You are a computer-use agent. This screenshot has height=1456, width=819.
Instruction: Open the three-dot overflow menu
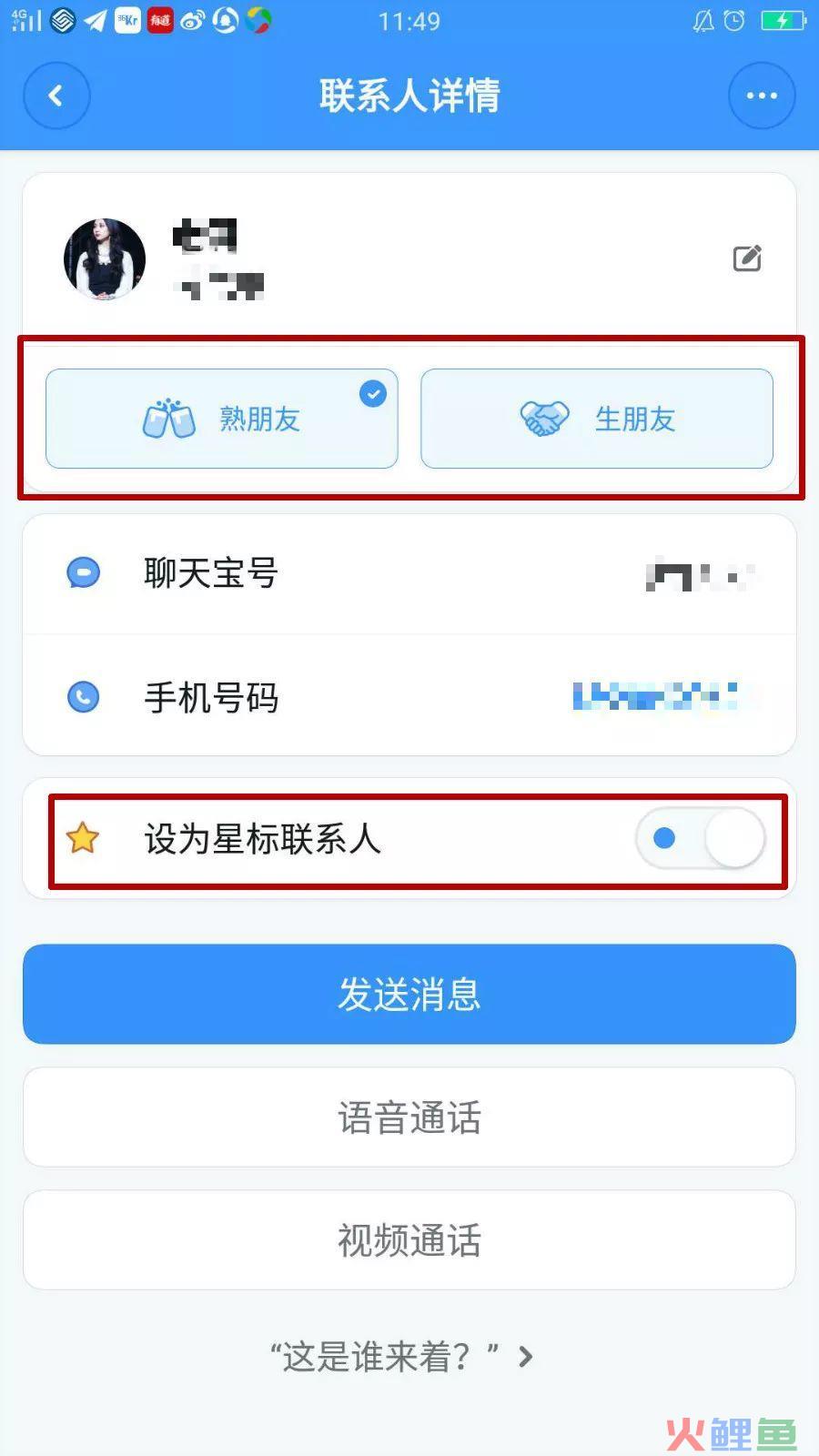click(x=762, y=96)
